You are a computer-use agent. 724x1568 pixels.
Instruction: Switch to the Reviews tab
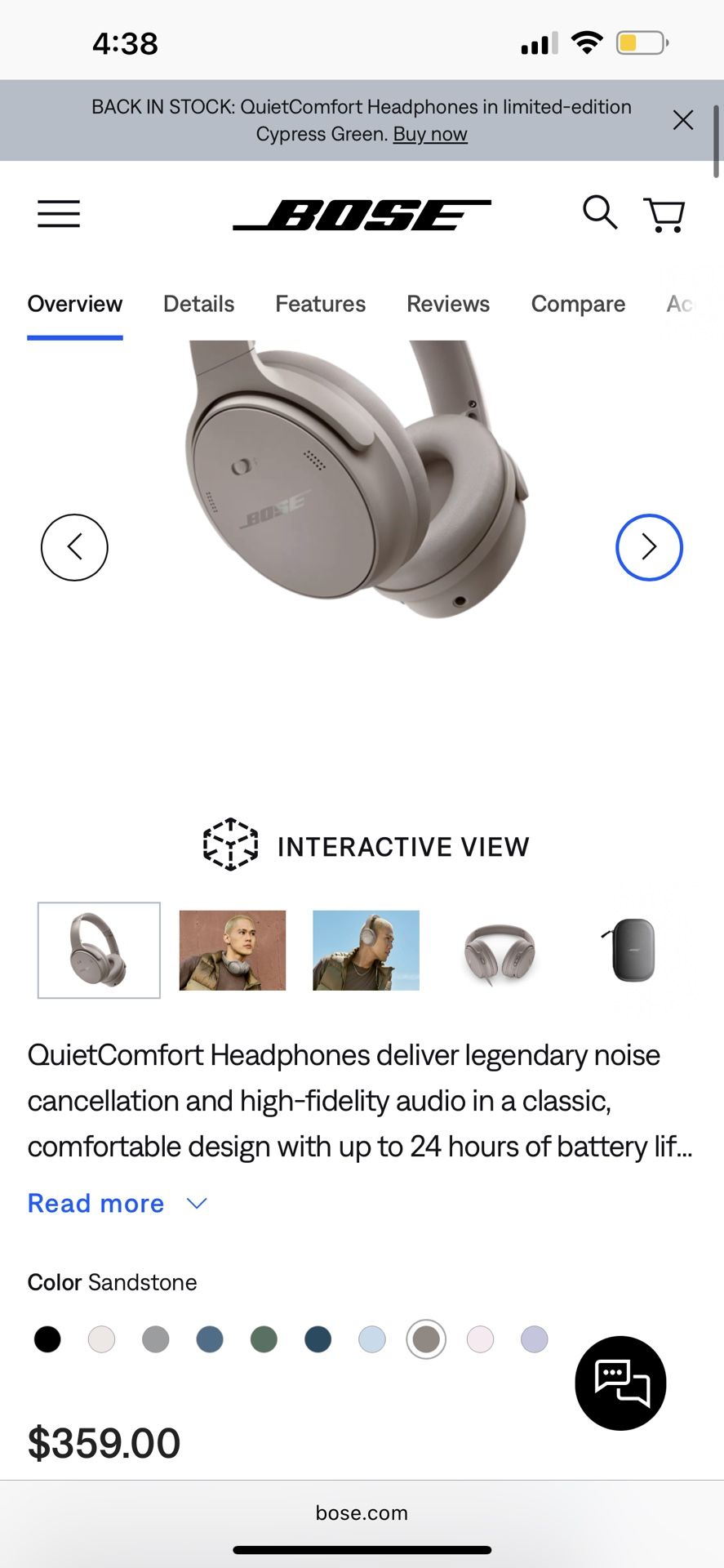(x=448, y=304)
